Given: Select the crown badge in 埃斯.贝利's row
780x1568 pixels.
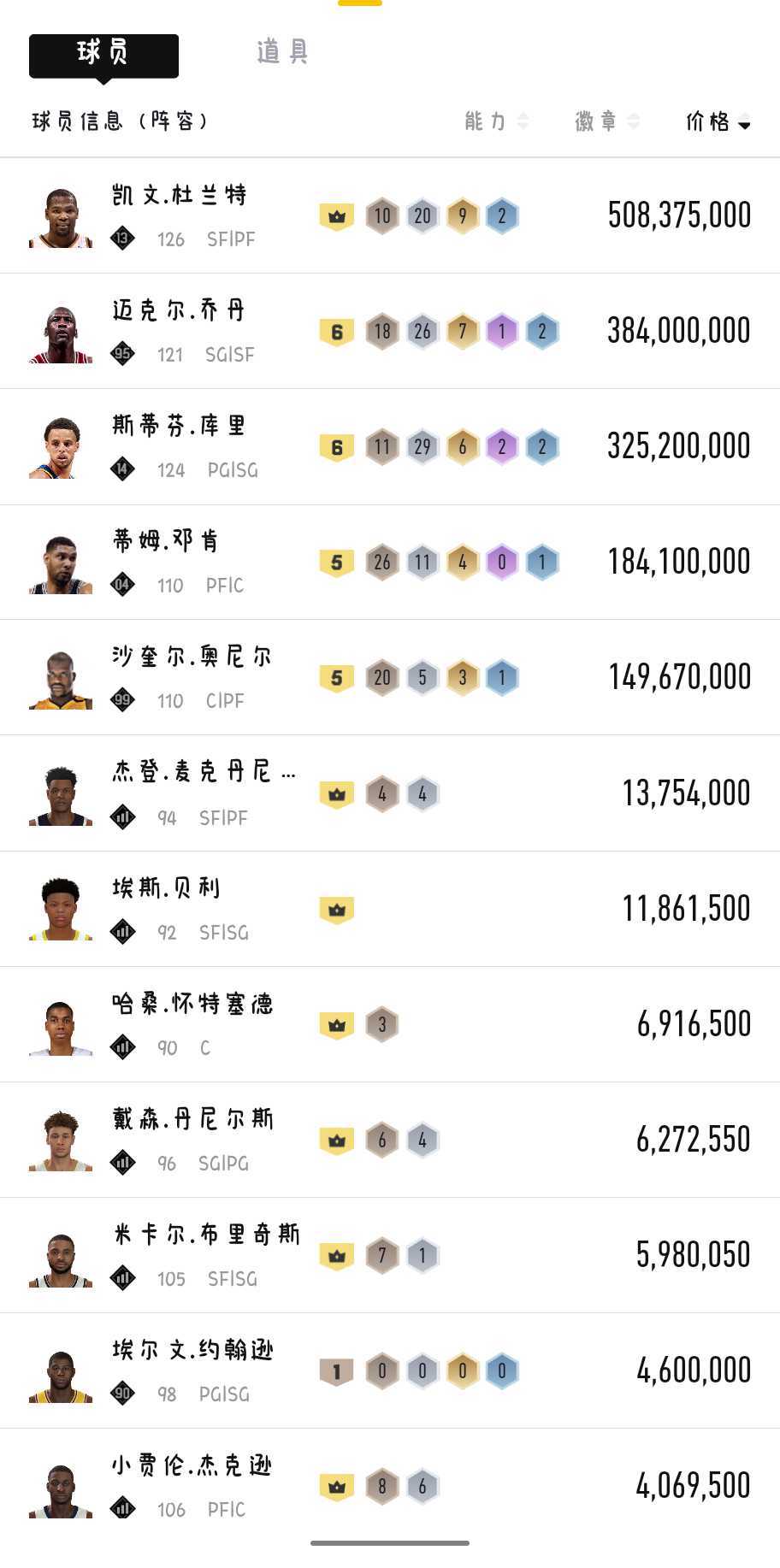Looking at the screenshot, I should [337, 908].
